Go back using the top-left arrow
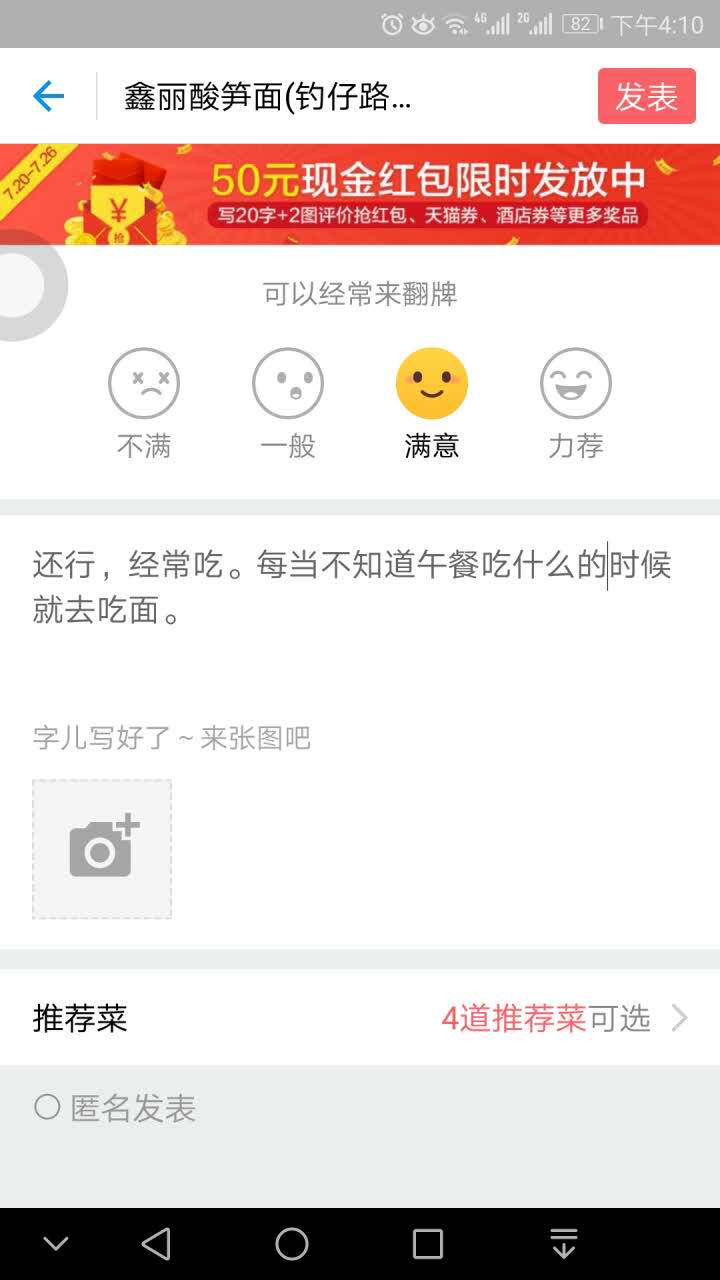This screenshot has height=1280, width=720. pos(48,96)
